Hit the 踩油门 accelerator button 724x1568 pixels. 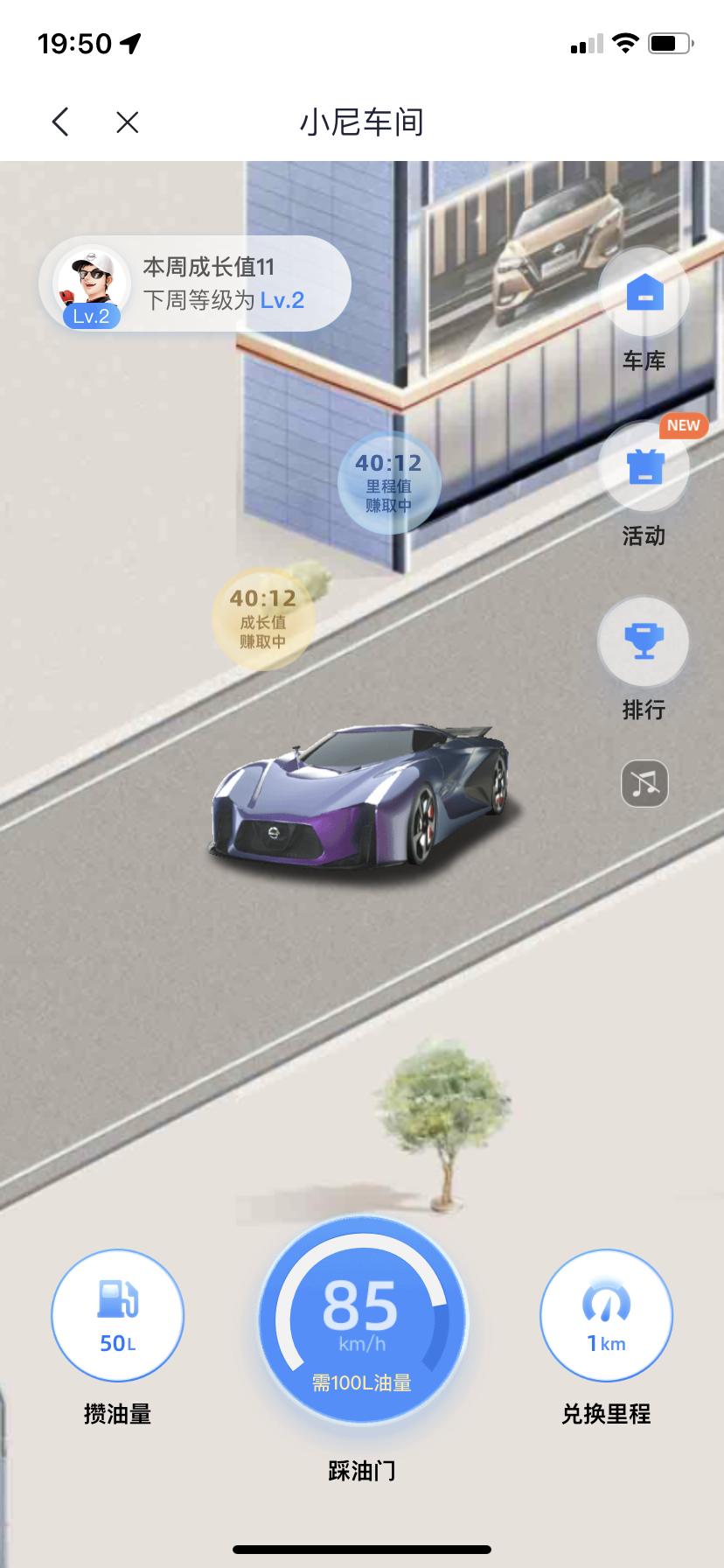(x=362, y=1321)
